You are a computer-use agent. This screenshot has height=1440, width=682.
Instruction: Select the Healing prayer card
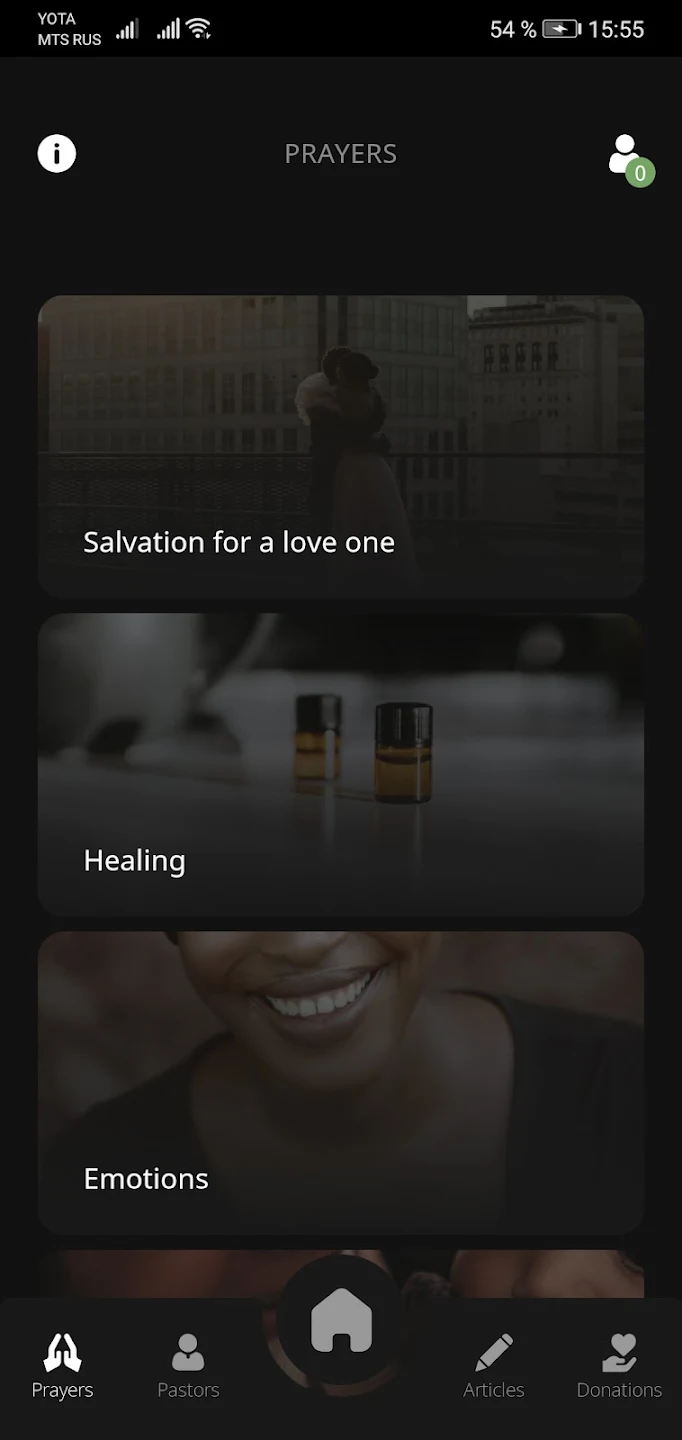point(340,764)
